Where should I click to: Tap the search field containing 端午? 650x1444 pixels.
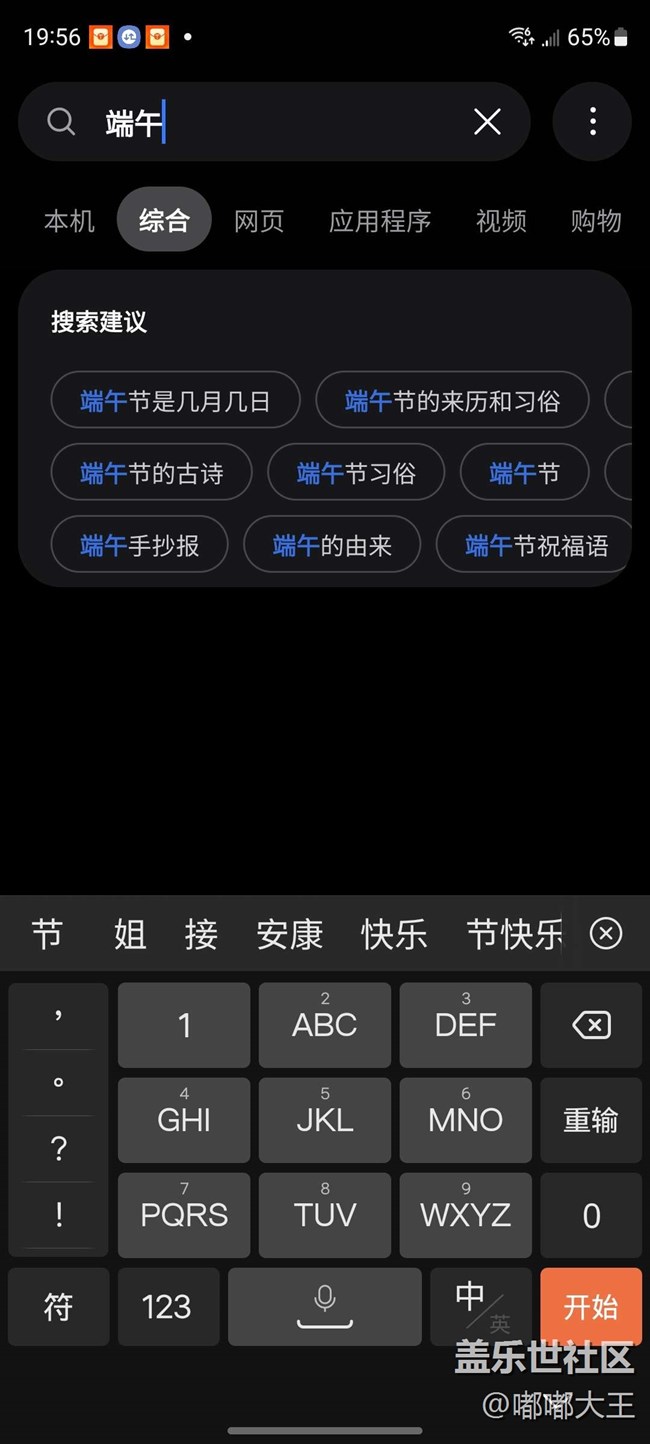tap(274, 122)
